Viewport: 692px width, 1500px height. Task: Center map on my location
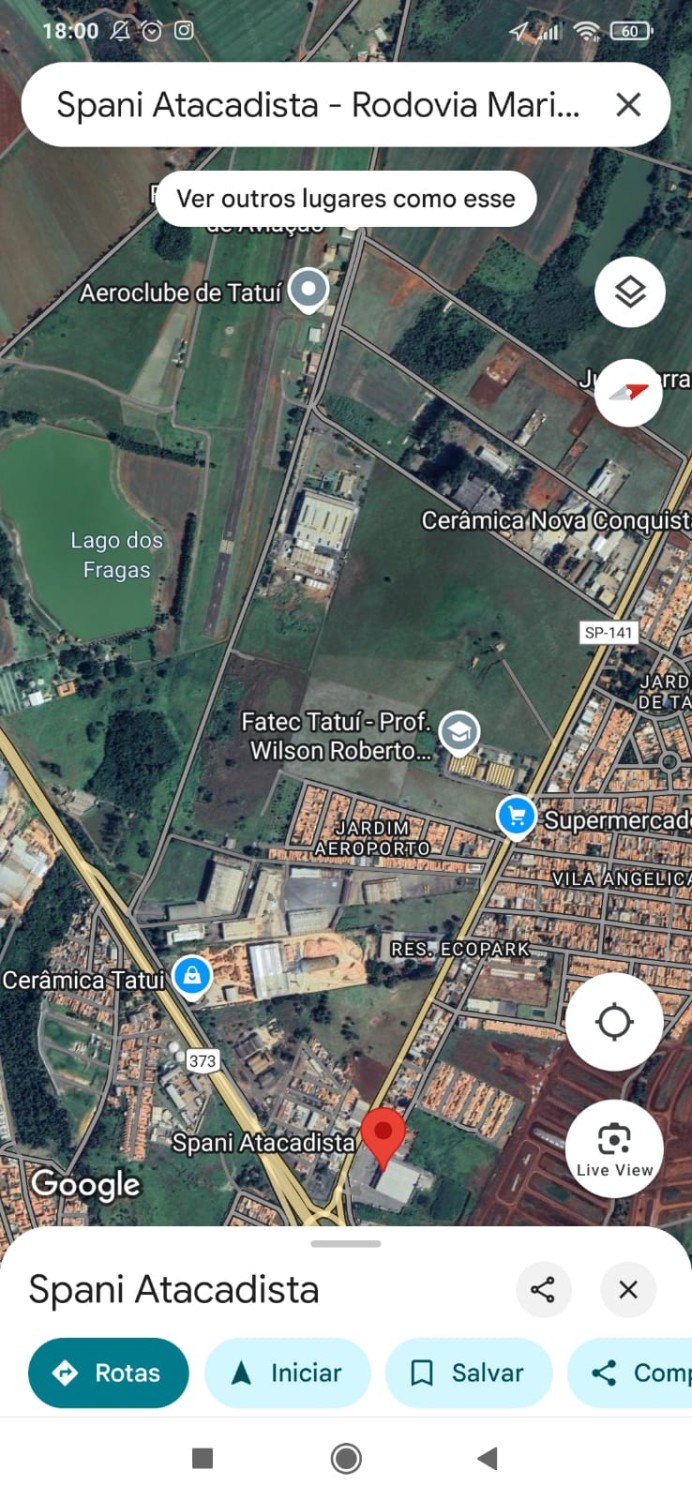[614, 1022]
